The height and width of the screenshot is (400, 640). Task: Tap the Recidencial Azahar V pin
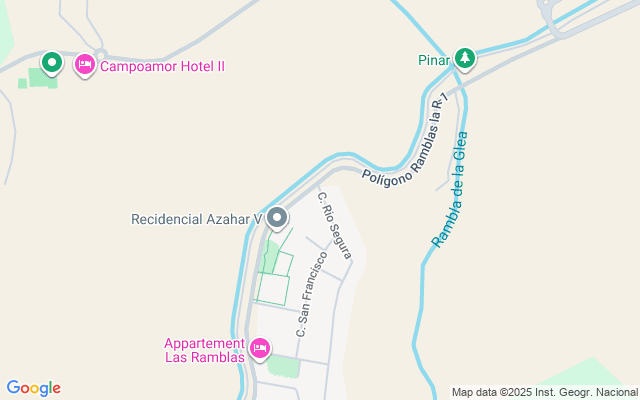click(x=277, y=217)
